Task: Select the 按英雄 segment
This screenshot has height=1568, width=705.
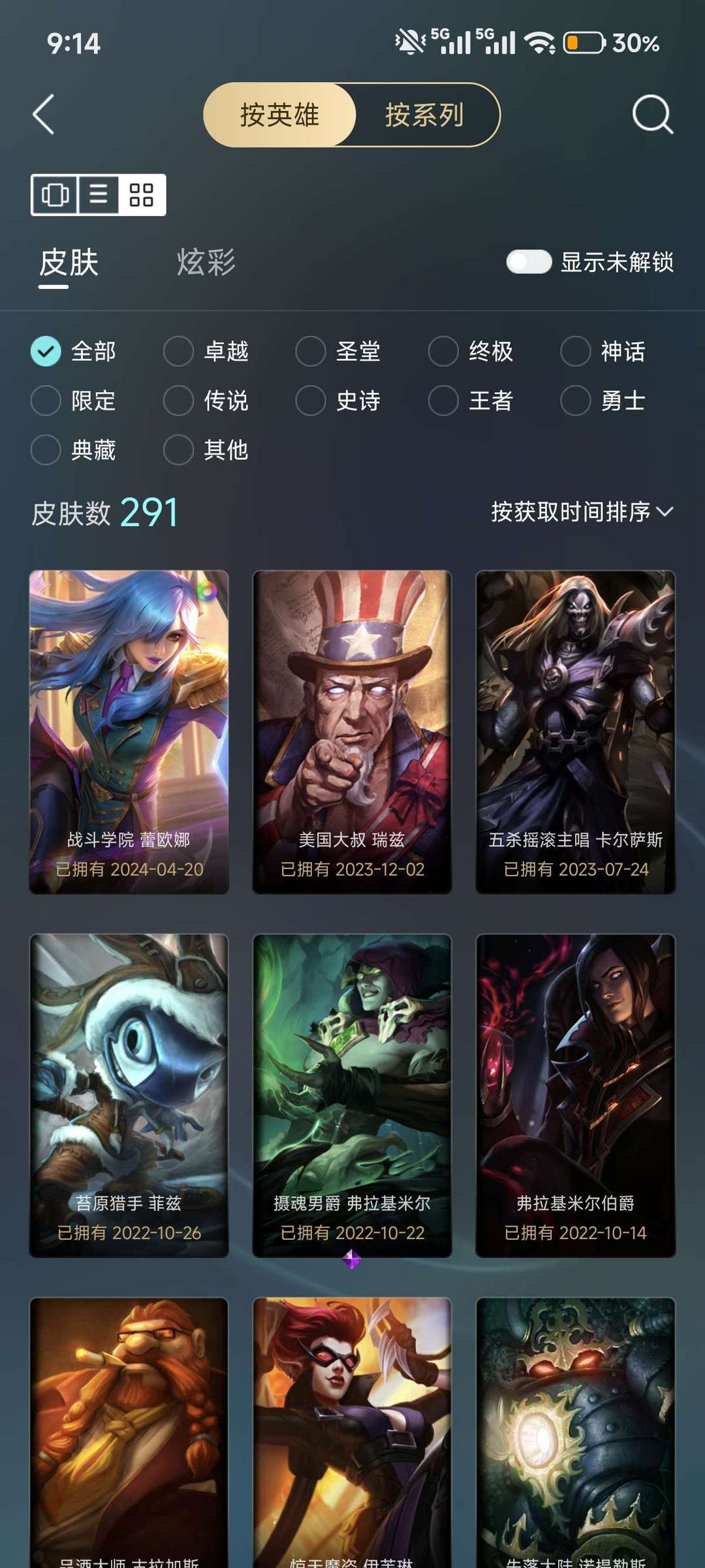Action: click(280, 115)
